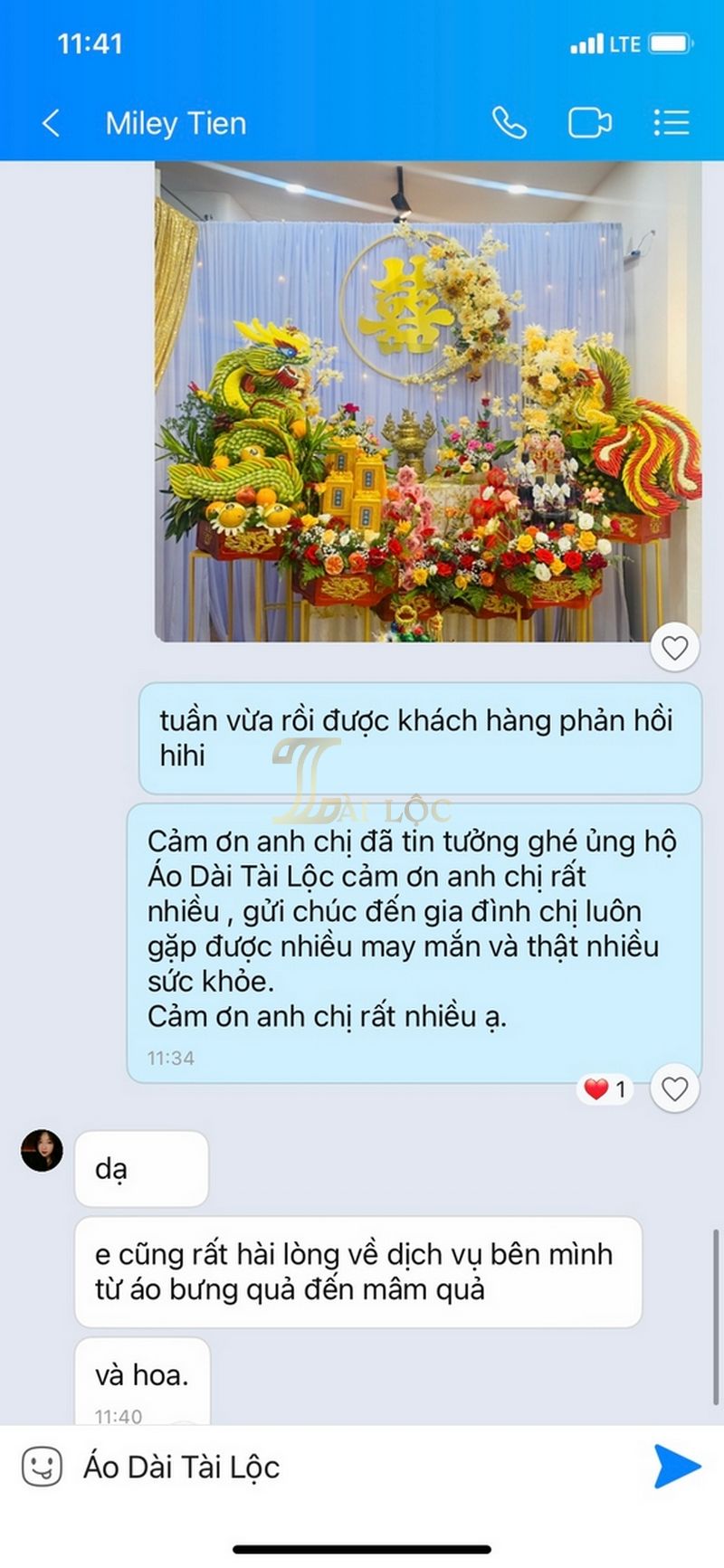
Task: Like the message sent at 11:34
Action: point(675,1089)
